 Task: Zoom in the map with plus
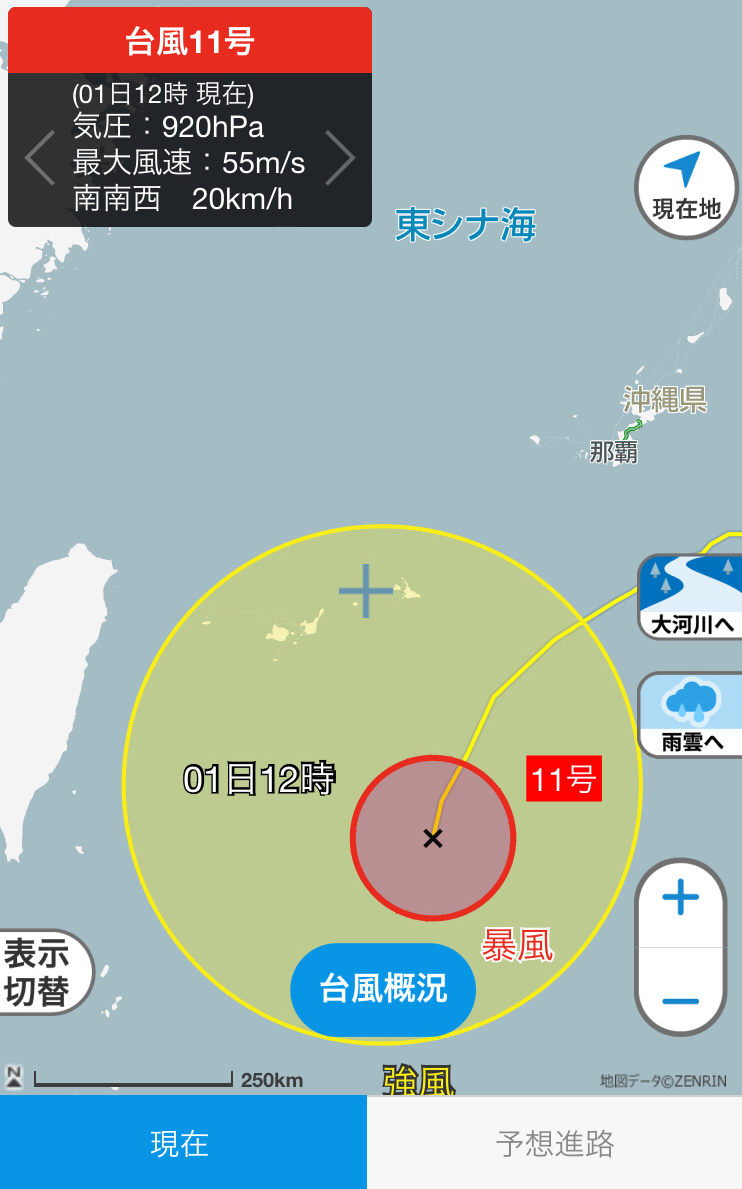681,899
